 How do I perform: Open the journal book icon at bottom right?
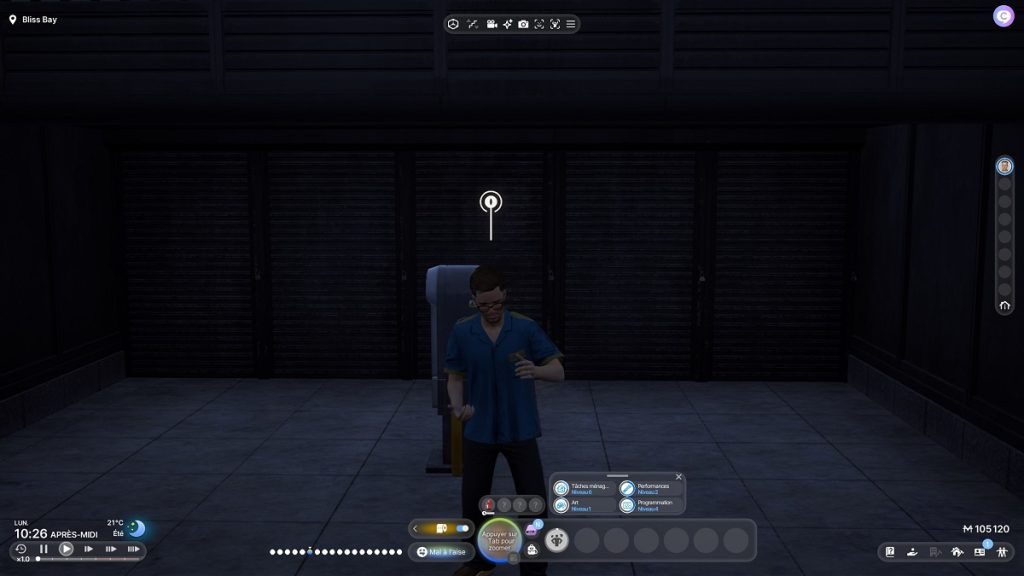(890, 552)
